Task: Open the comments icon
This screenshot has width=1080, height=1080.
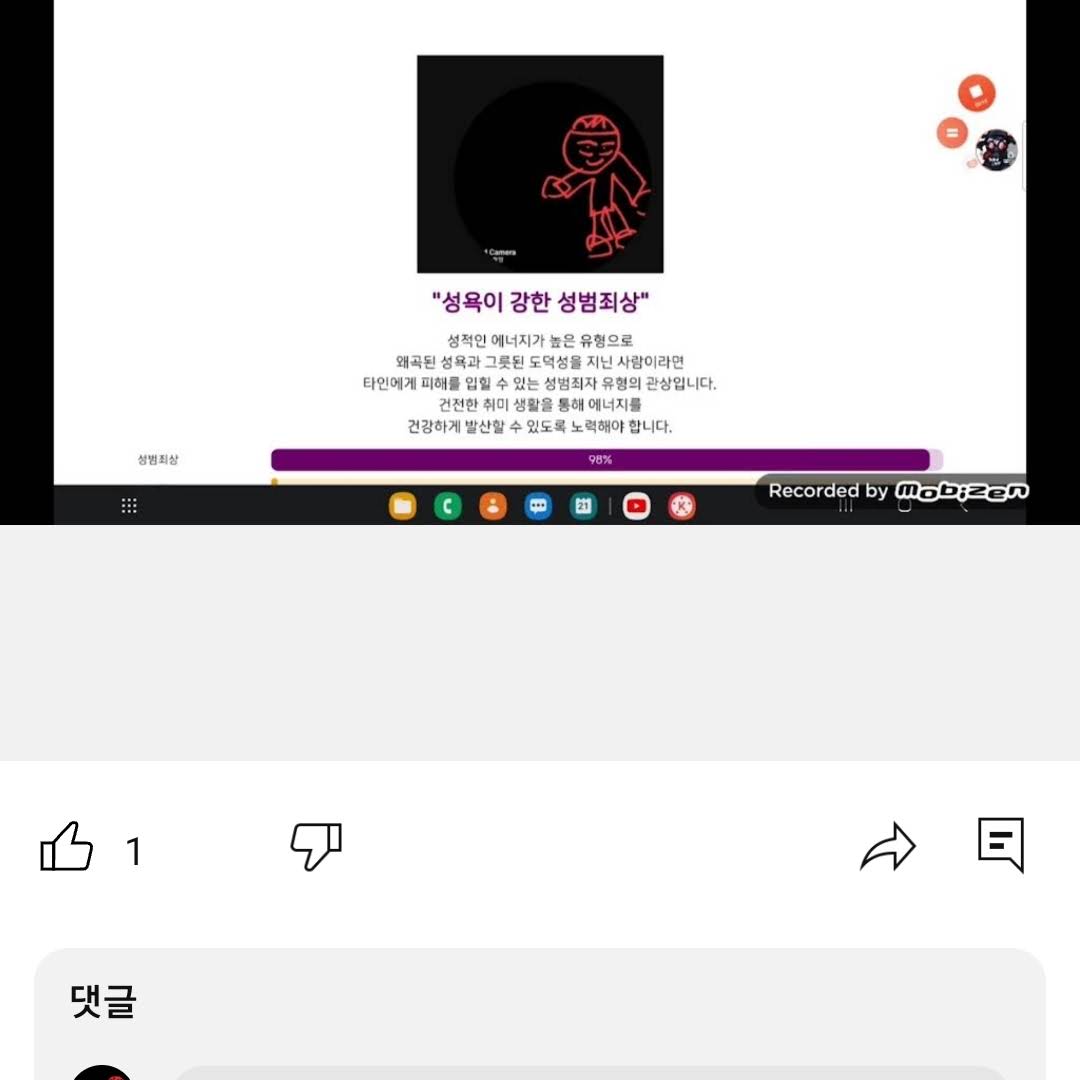Action: click(1001, 845)
